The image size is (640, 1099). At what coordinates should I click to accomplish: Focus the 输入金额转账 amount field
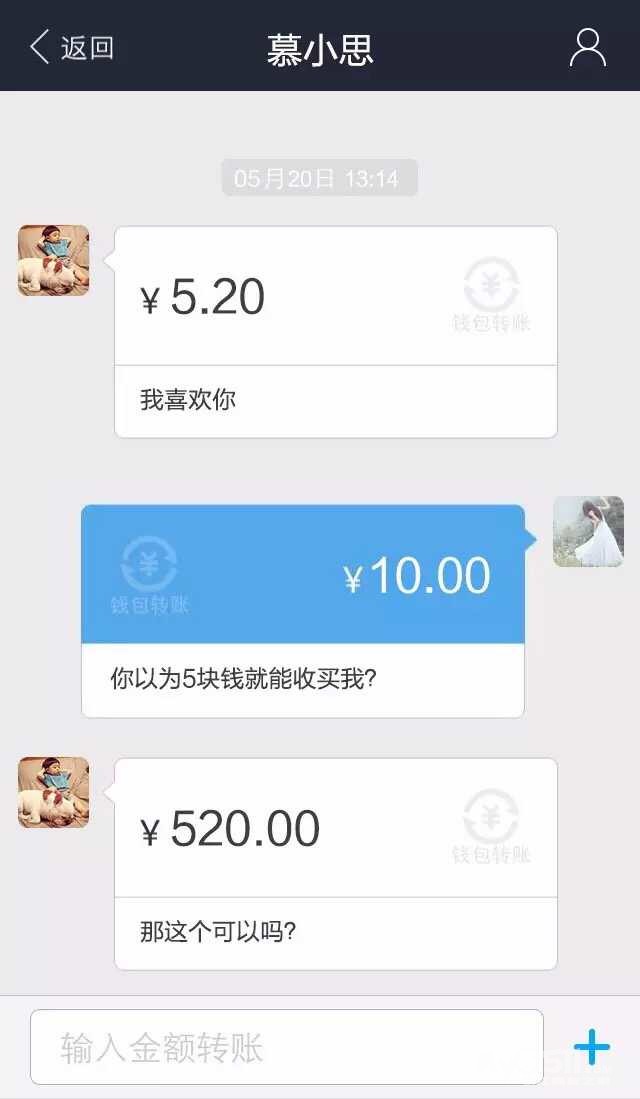(286, 1047)
